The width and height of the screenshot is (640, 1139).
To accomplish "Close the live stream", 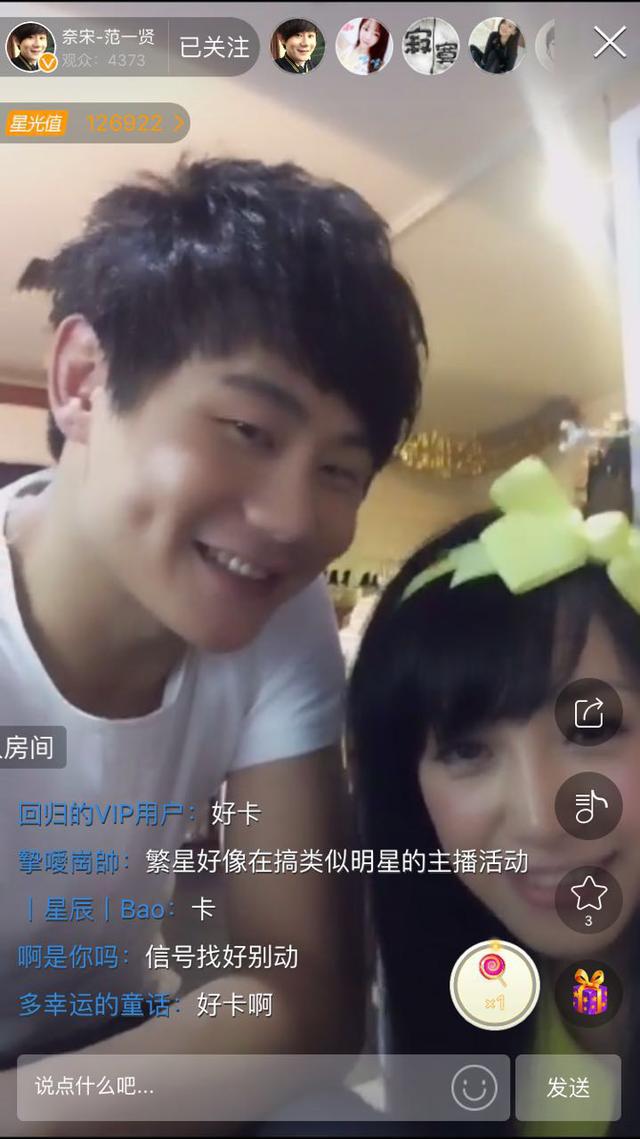I will tap(610, 42).
